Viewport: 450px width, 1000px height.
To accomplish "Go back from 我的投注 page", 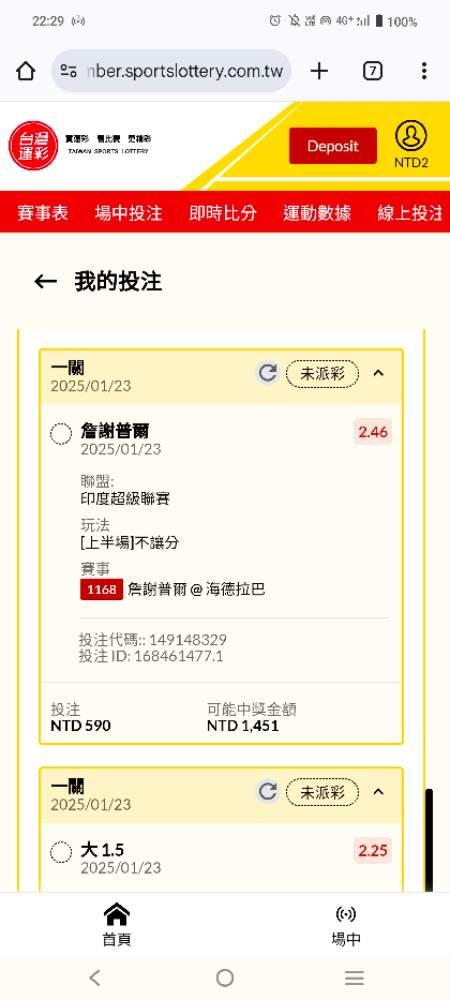I will [x=45, y=281].
